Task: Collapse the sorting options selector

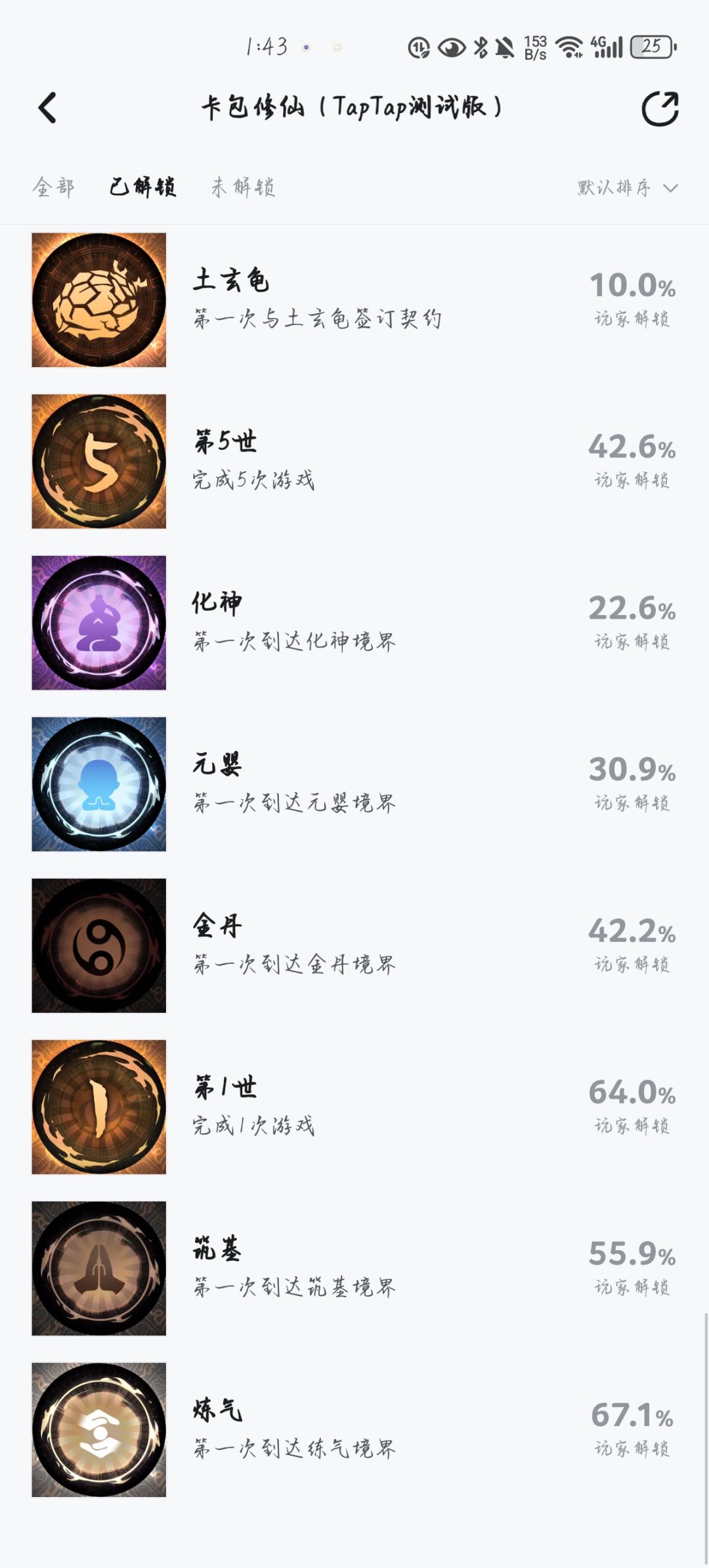Action: (669, 189)
